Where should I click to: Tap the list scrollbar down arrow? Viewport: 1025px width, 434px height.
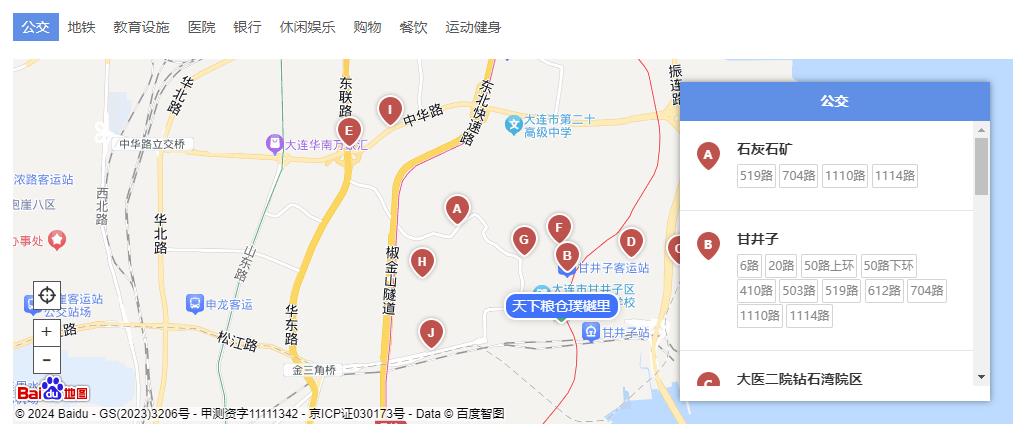981,377
